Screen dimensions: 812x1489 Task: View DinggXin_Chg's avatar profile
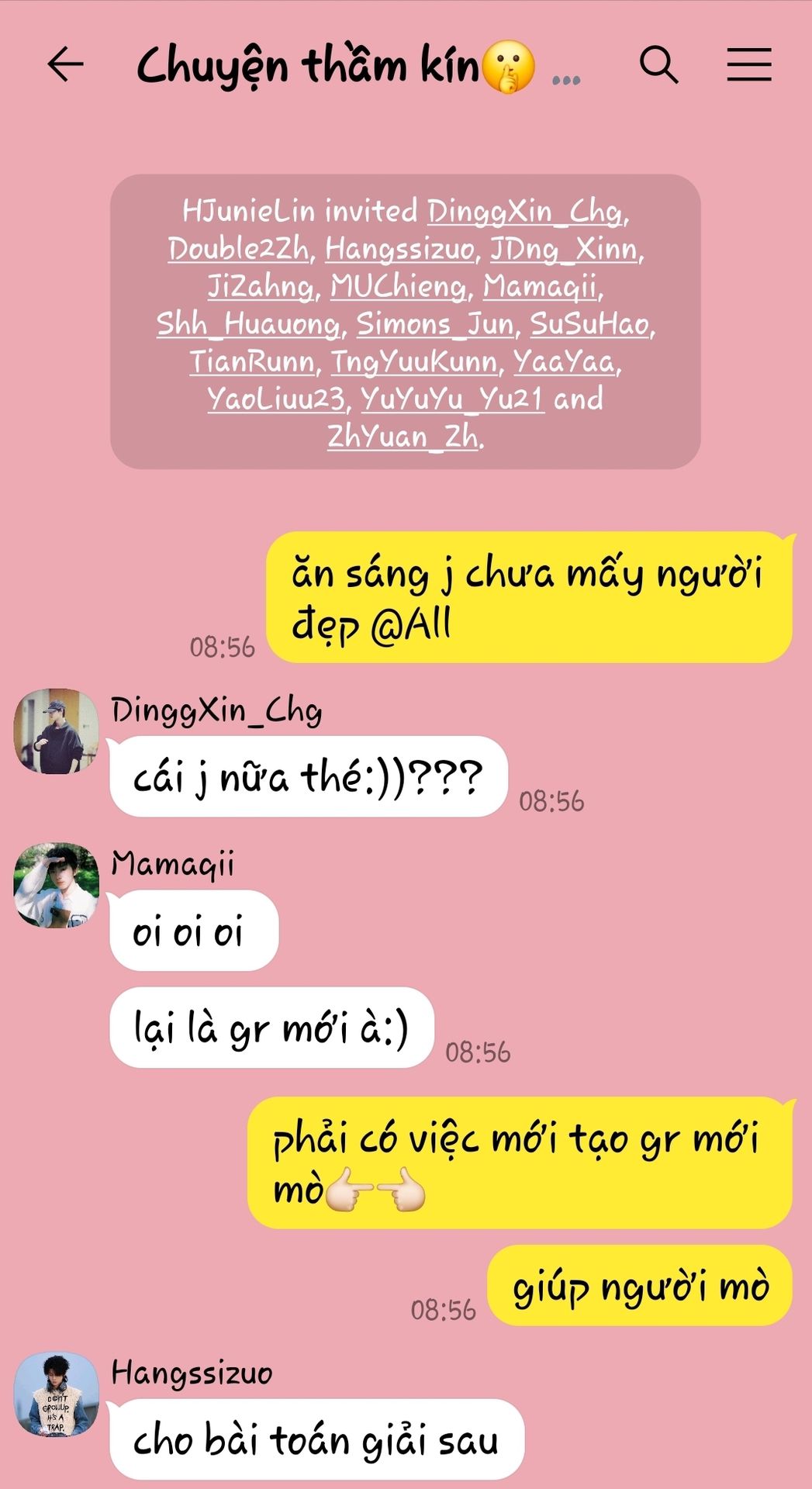point(57,731)
